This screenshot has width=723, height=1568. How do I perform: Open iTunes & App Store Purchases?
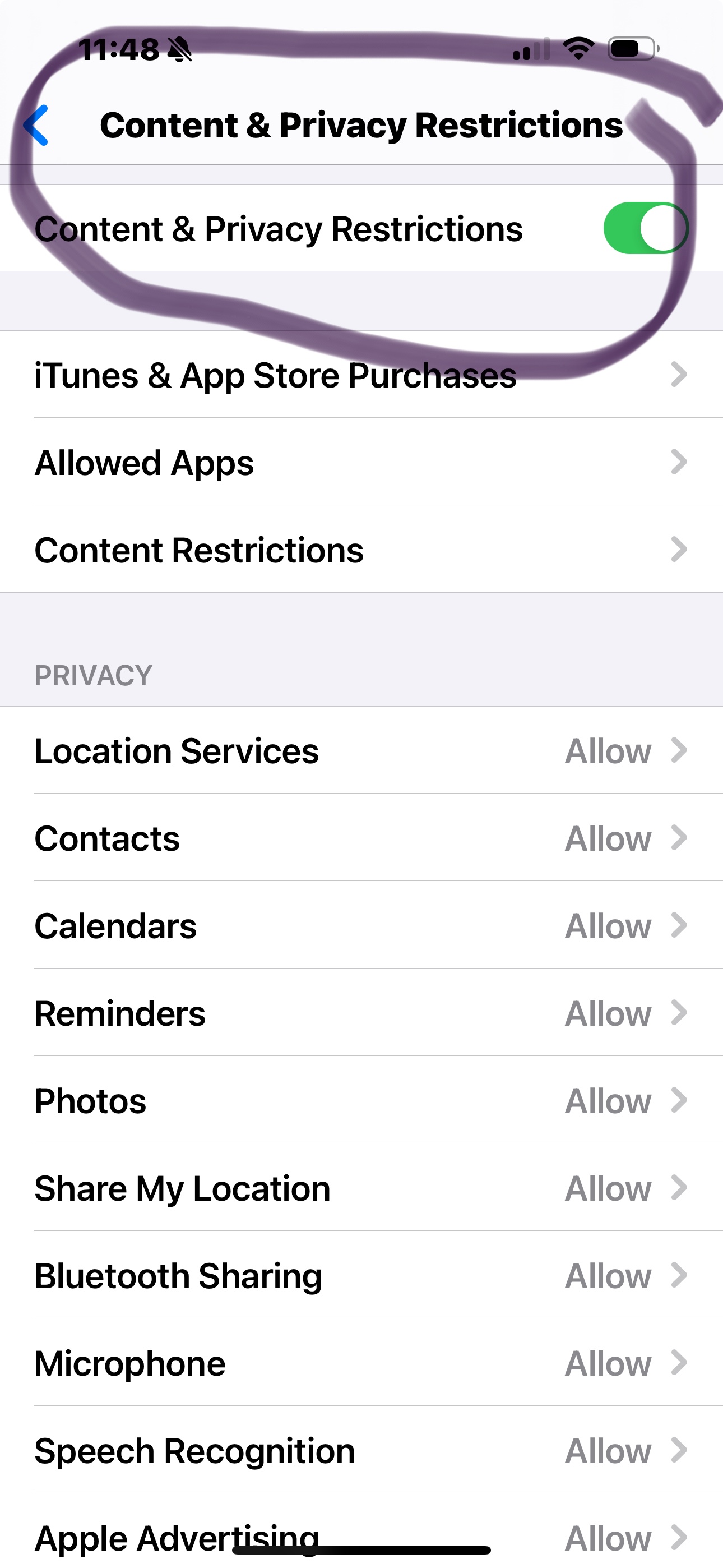click(361, 375)
